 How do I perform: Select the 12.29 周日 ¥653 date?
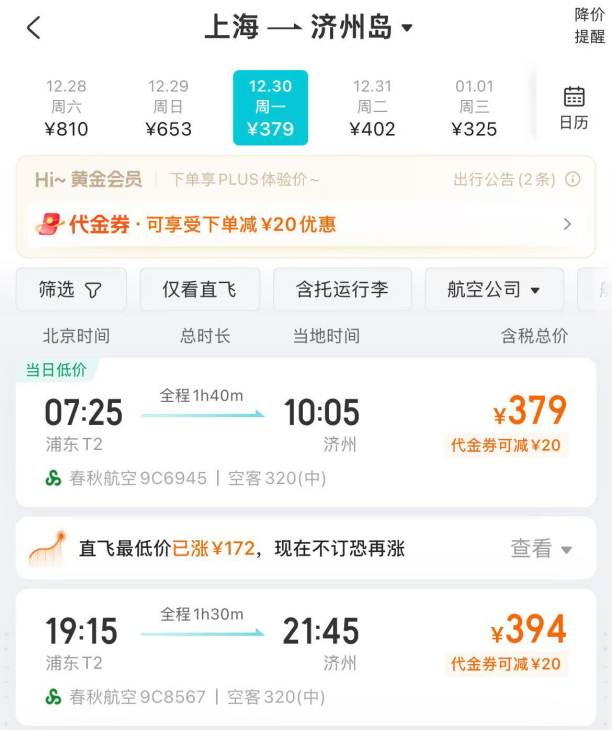pyautogui.click(x=168, y=108)
